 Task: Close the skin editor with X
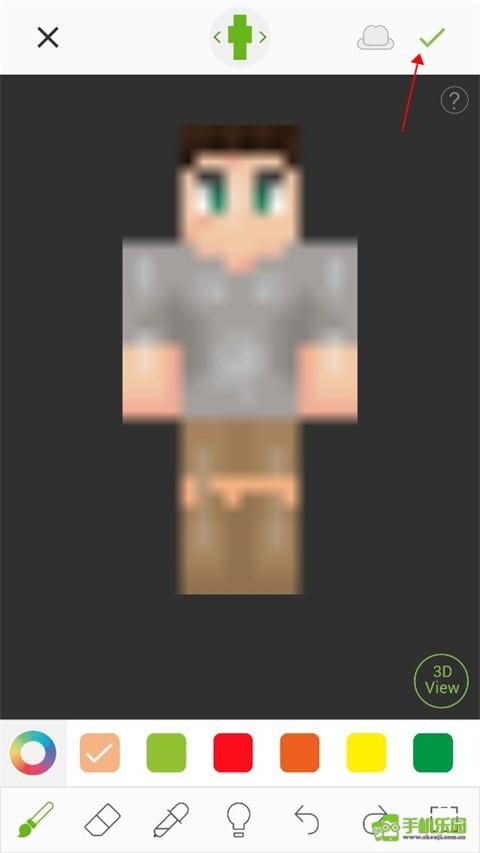(48, 38)
